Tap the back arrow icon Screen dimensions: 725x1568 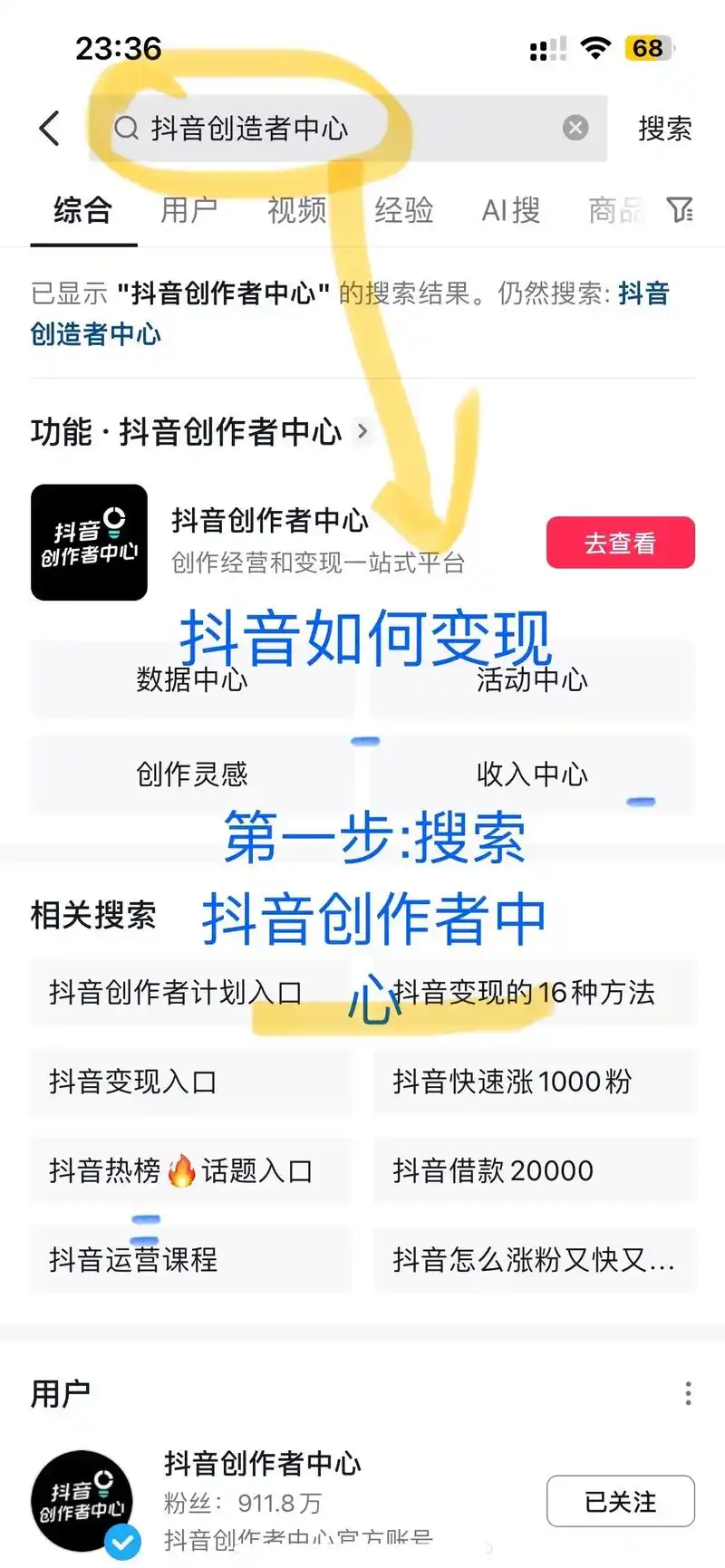pyautogui.click(x=51, y=128)
